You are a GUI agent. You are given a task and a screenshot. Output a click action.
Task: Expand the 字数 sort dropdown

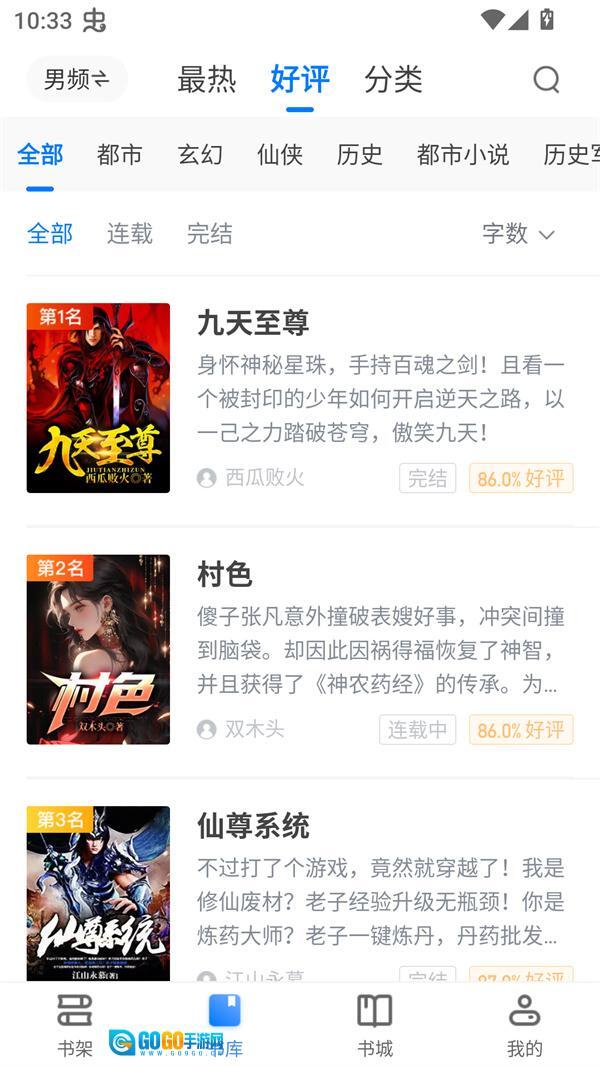click(x=518, y=233)
